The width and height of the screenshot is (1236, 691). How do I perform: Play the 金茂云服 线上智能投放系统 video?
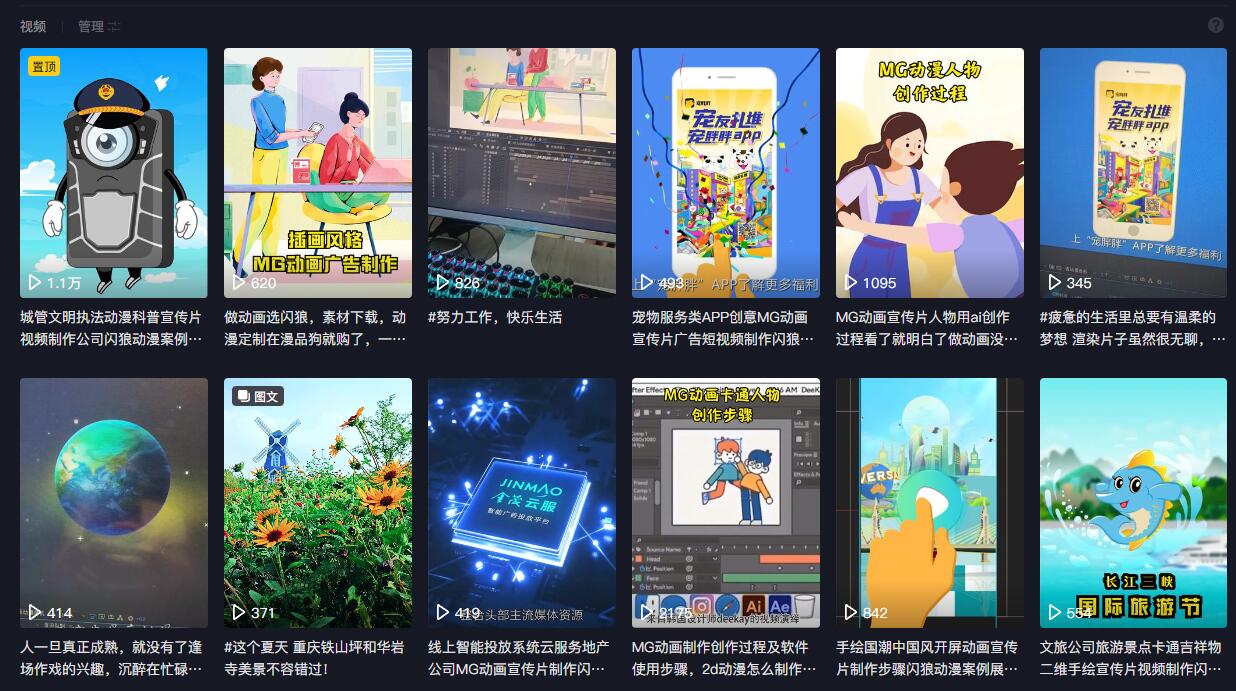click(522, 502)
